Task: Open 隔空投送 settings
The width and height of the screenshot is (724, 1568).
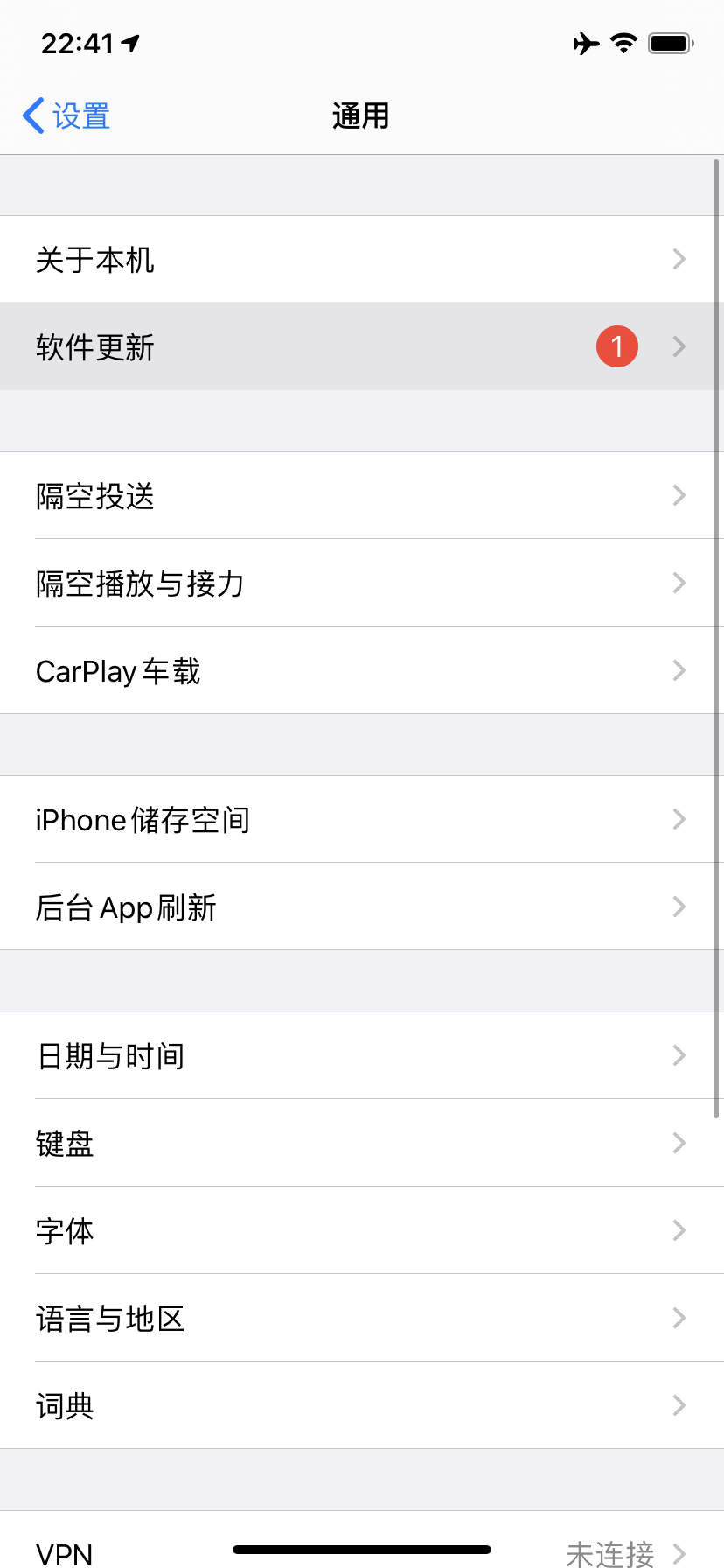Action: coord(361,496)
